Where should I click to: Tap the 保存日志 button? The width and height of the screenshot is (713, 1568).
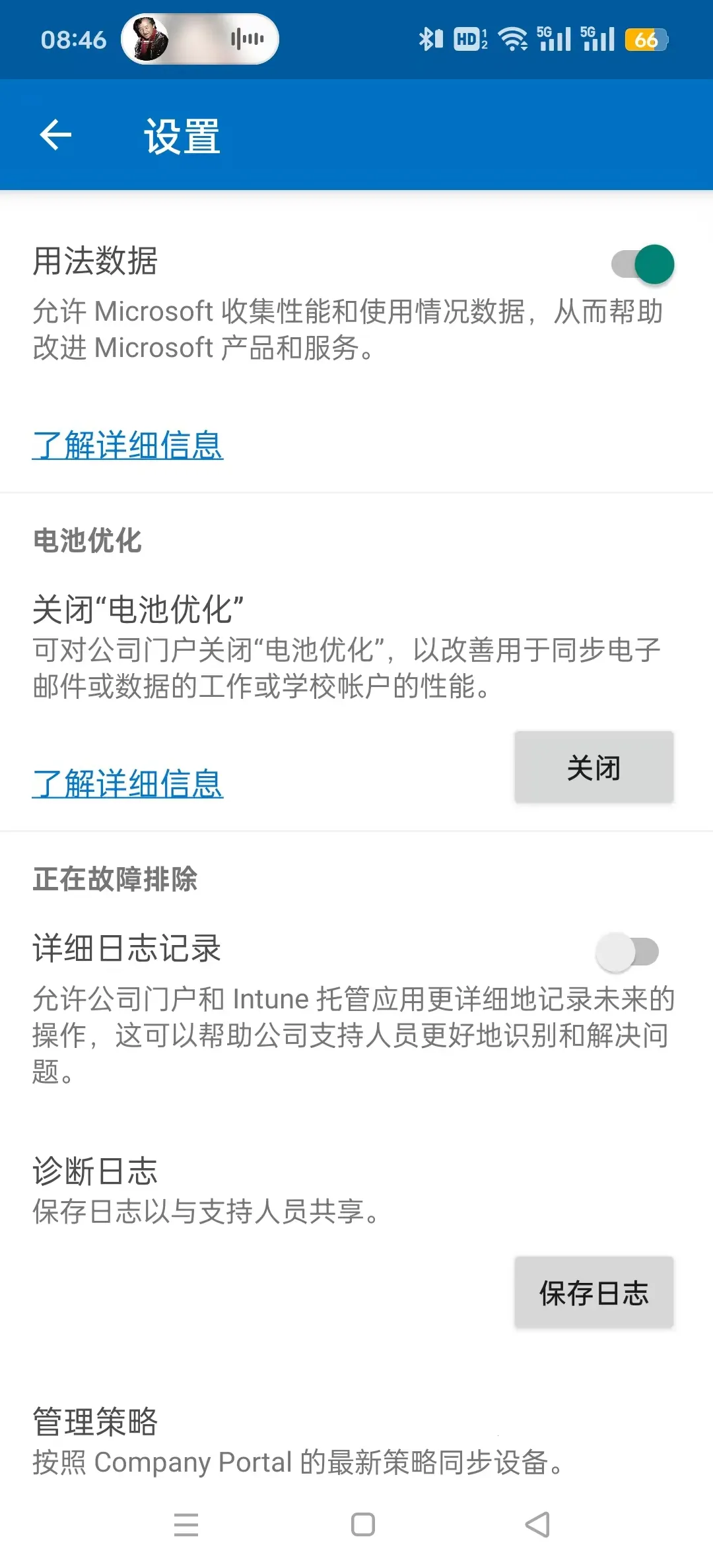pyautogui.click(x=594, y=1292)
